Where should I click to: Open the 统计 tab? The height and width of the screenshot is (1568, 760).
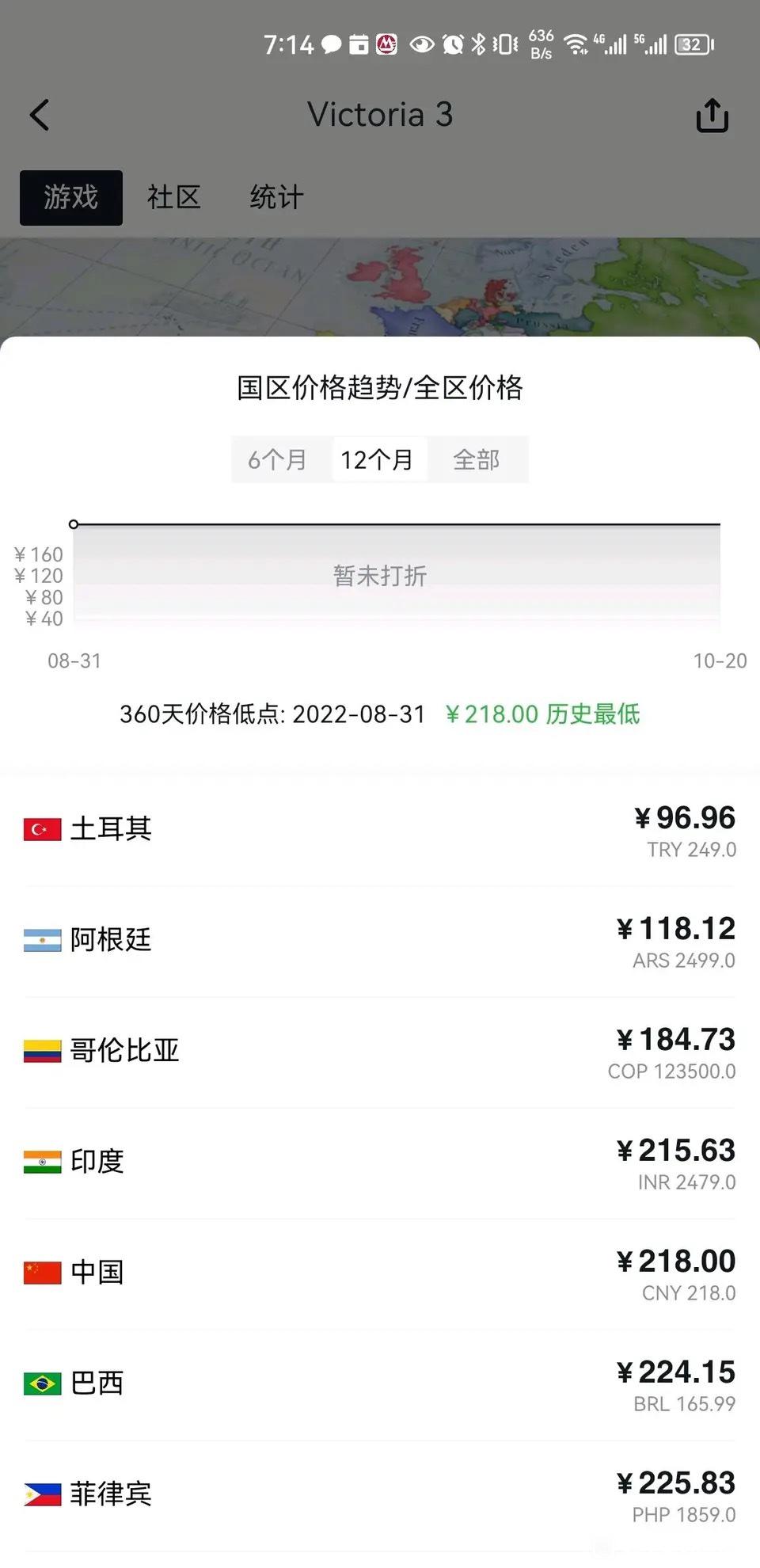pos(276,197)
